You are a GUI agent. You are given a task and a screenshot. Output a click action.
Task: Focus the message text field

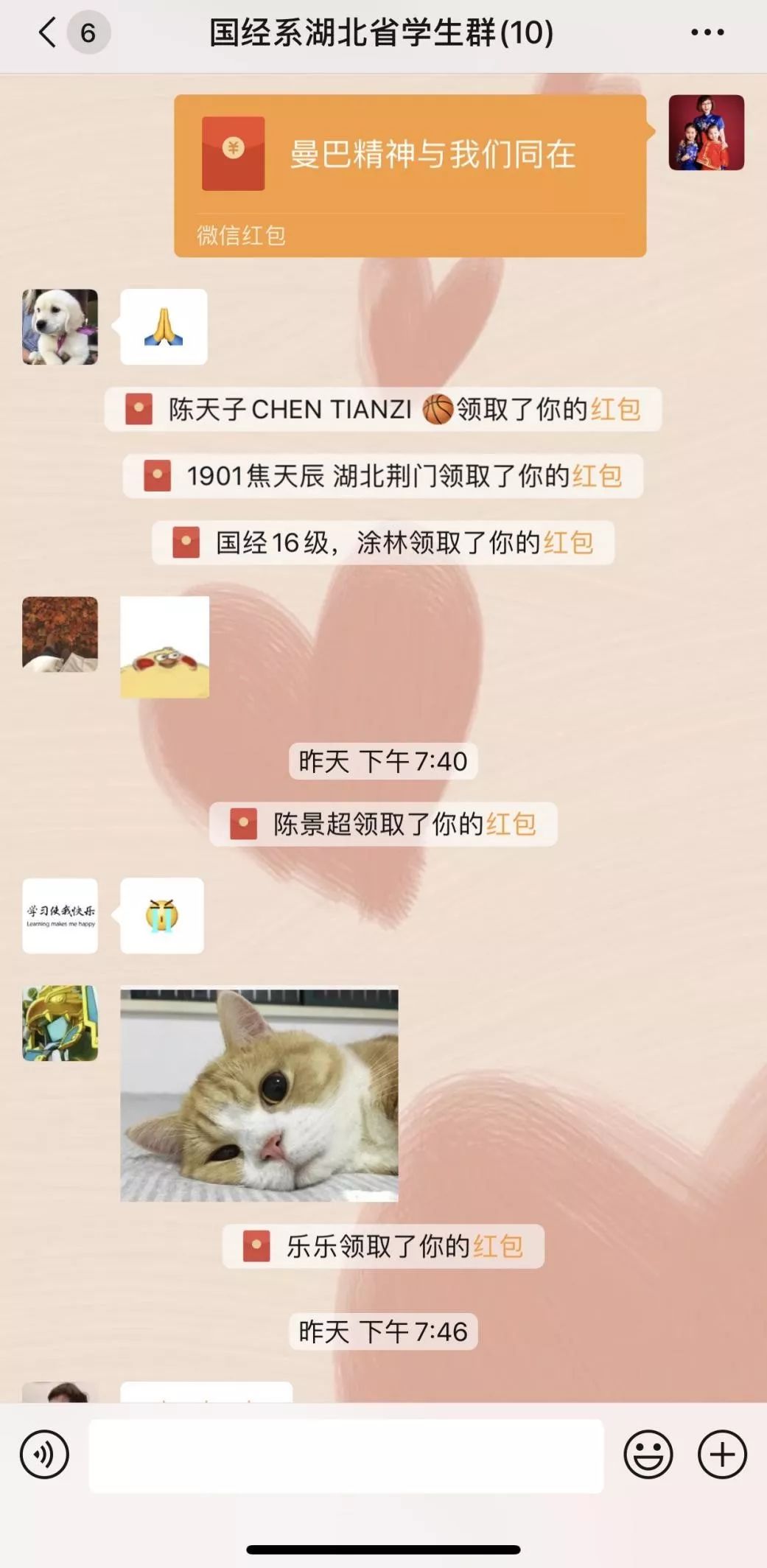click(x=346, y=1456)
